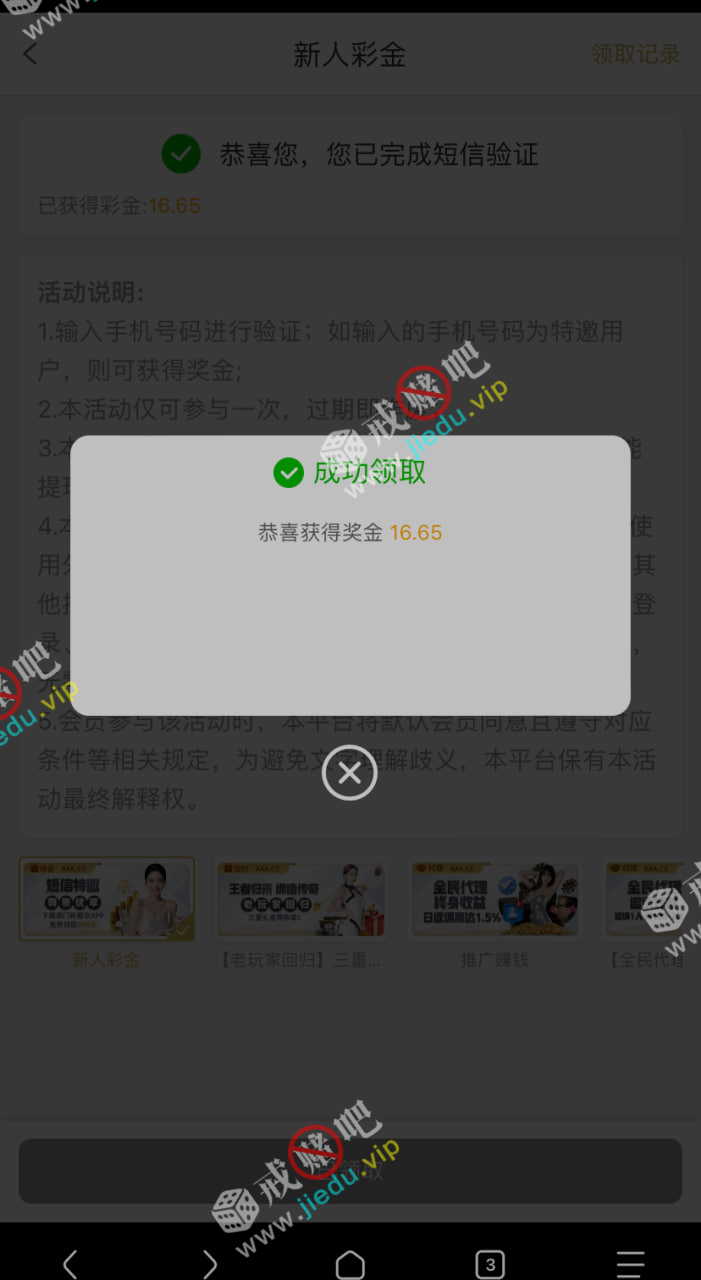Open the 推广赚钱 promotion card

[x=495, y=900]
